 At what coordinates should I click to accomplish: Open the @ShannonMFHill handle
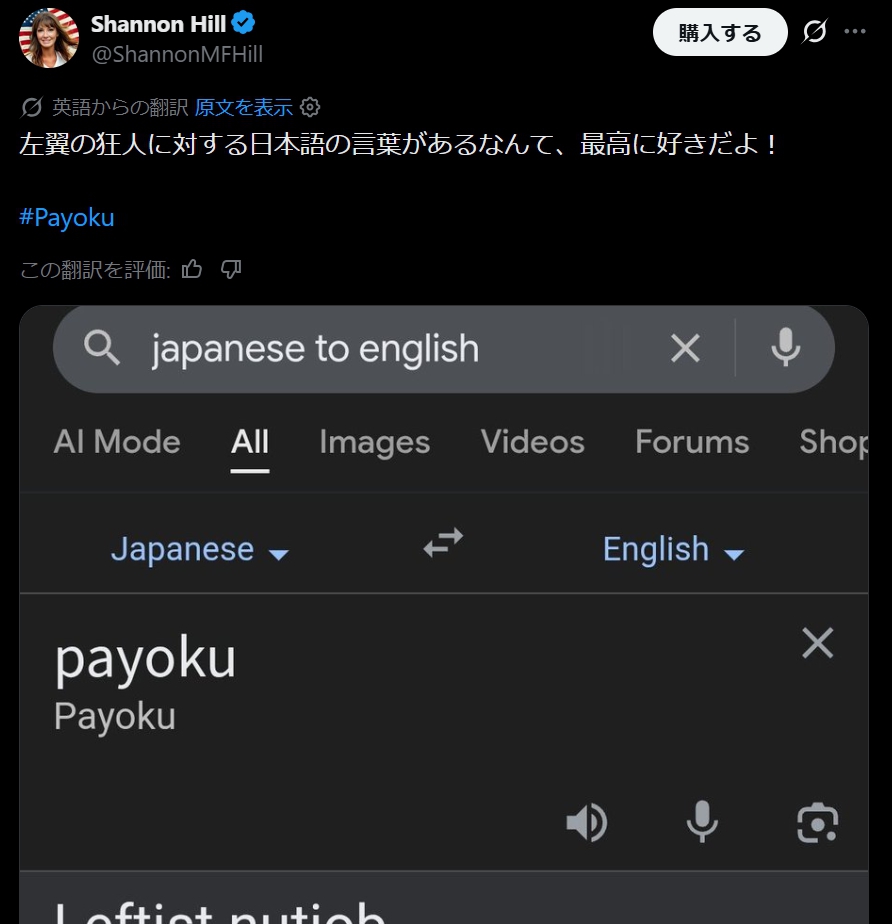[177, 55]
